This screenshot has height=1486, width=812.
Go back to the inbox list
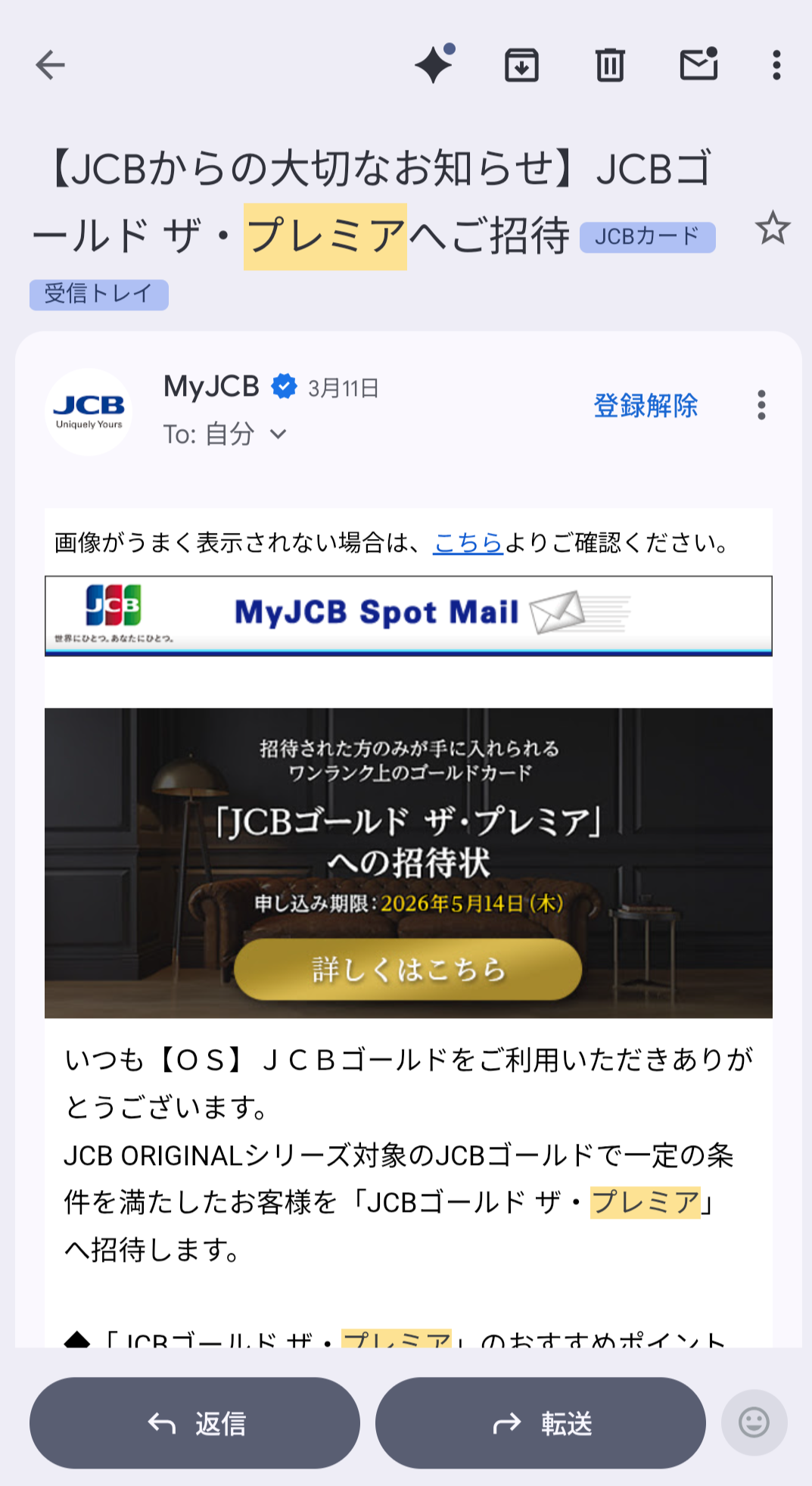point(51,65)
